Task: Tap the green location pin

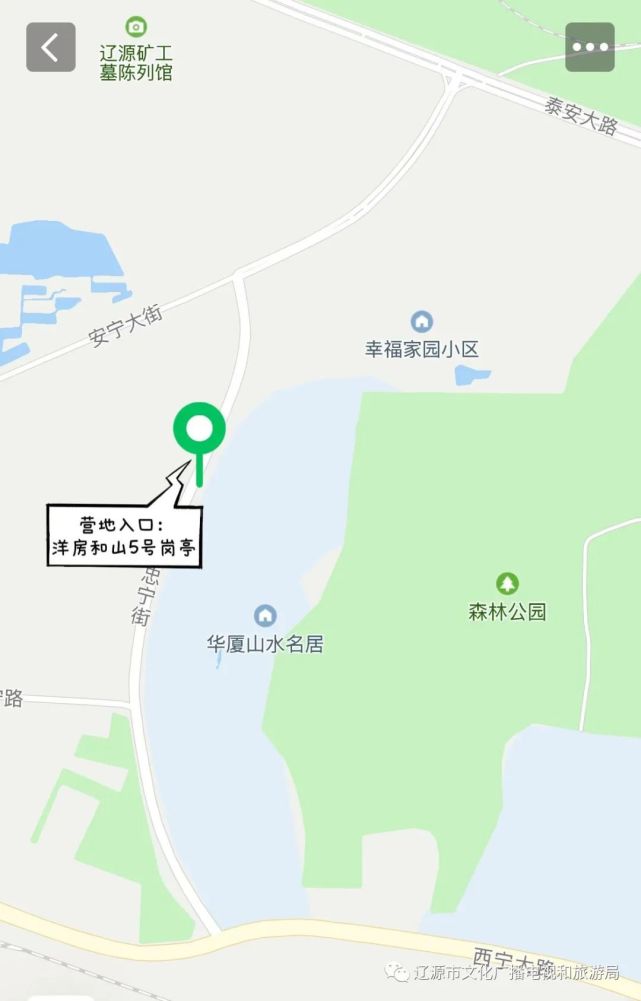Action: click(200, 430)
